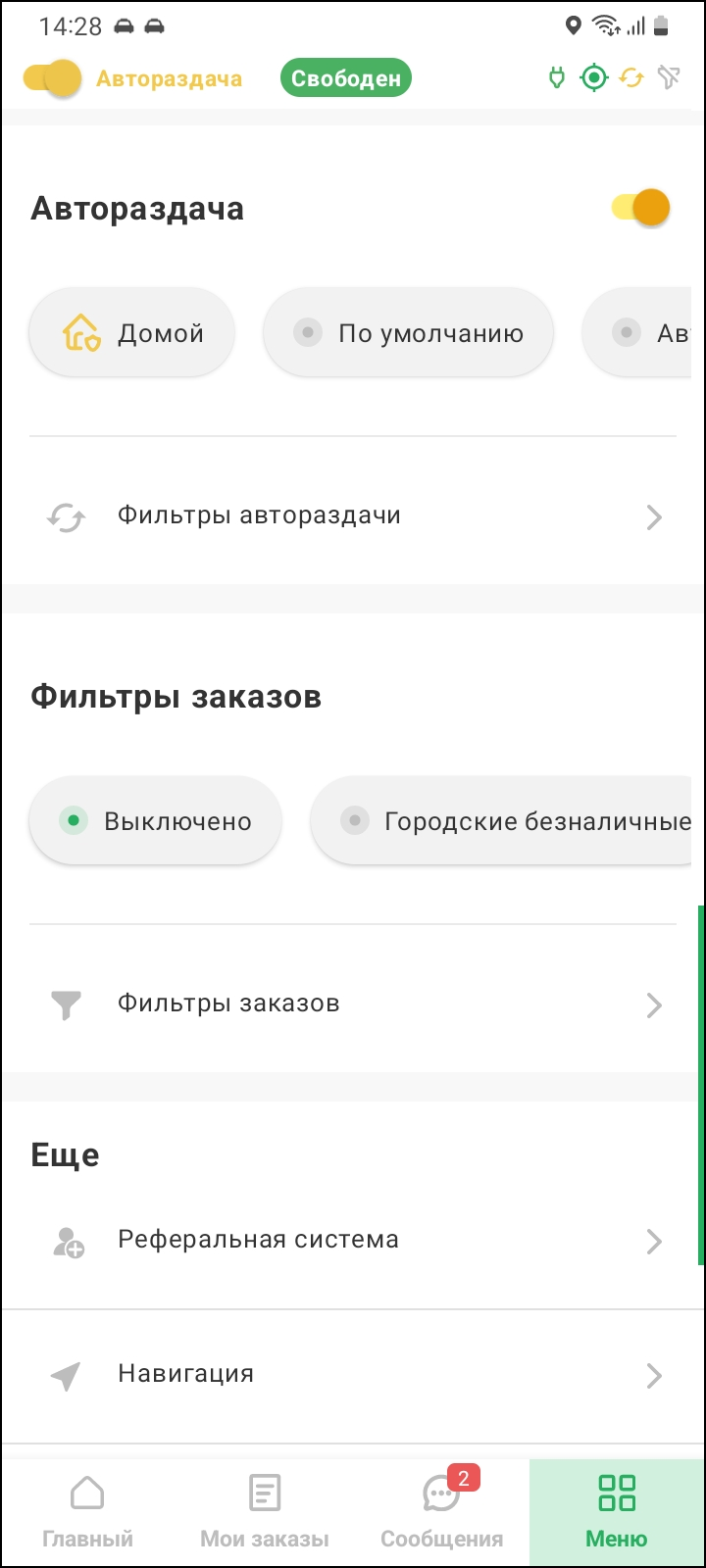
Task: Tap the yellow sync arrows icon
Action: (x=631, y=77)
